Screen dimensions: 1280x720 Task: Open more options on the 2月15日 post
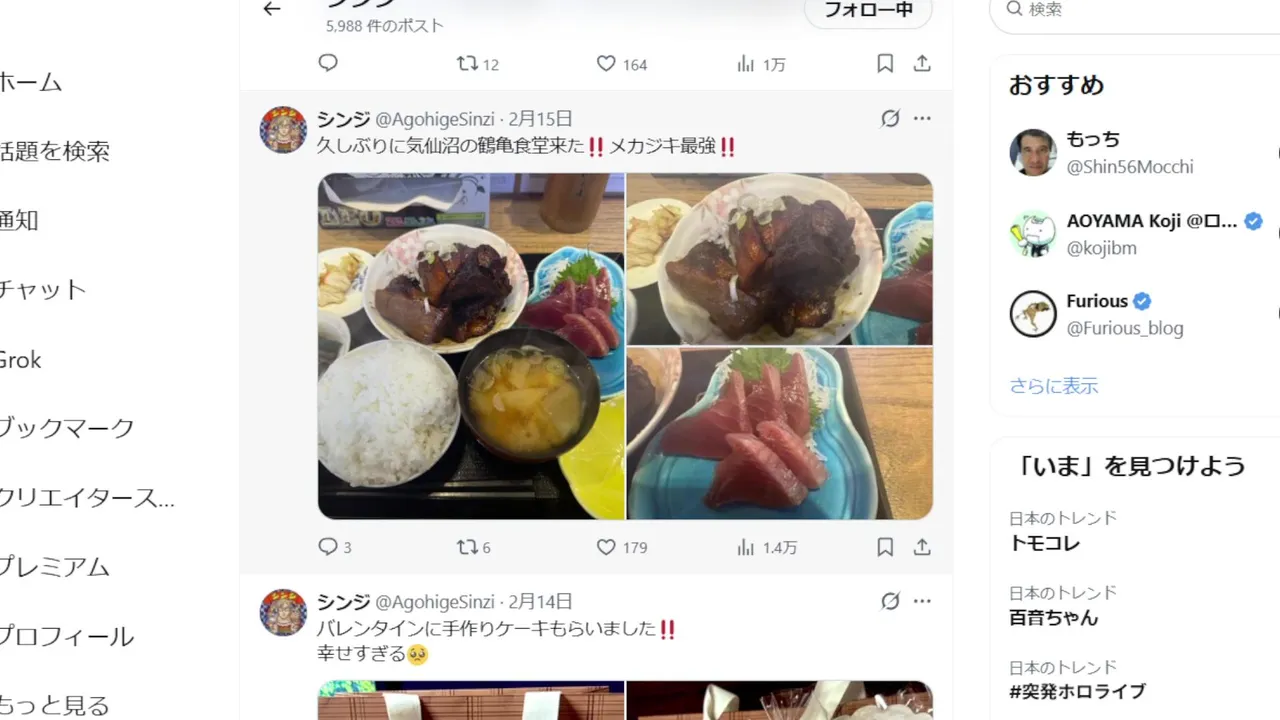pos(922,118)
